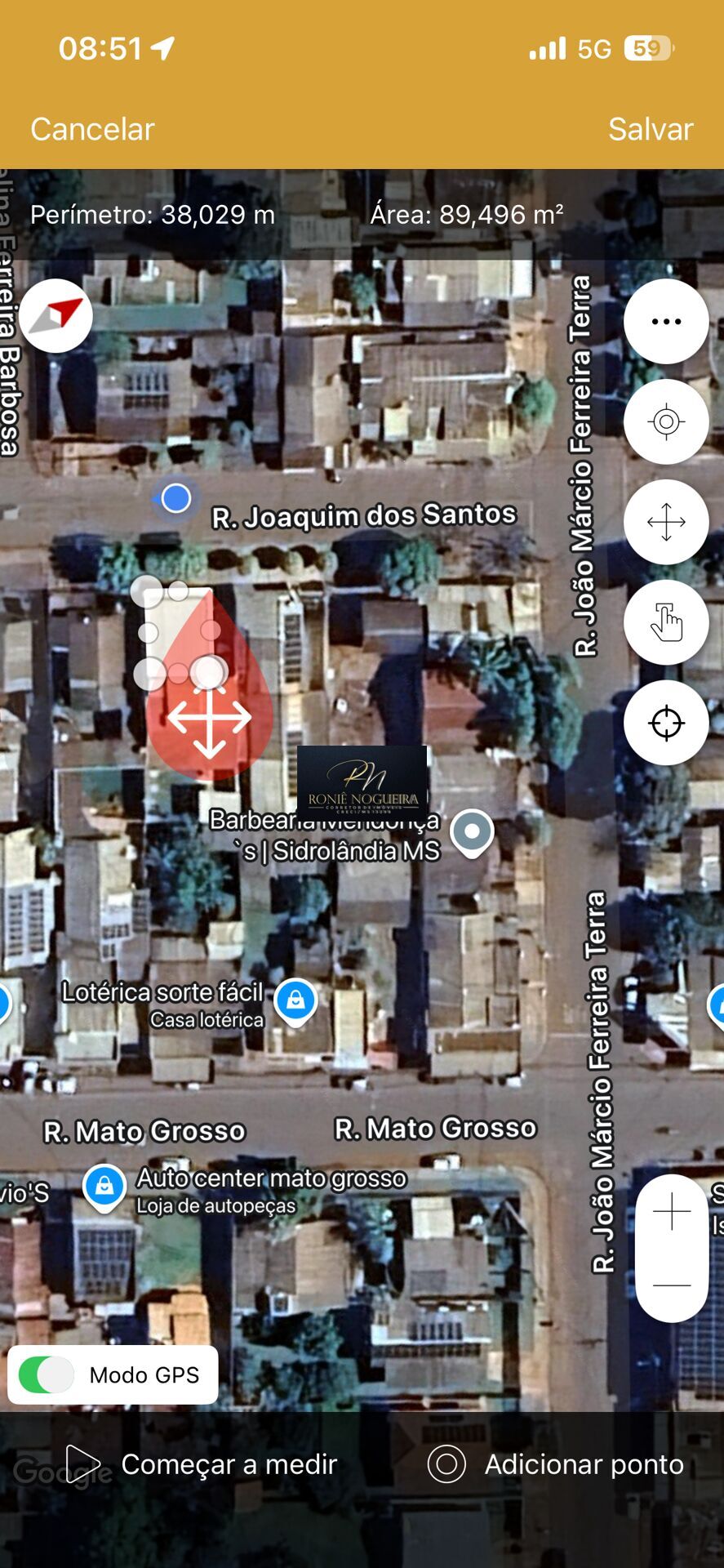This screenshot has height=1568, width=724.
Task: Open Lotérica sorte fácil map pin
Action: [x=295, y=1000]
